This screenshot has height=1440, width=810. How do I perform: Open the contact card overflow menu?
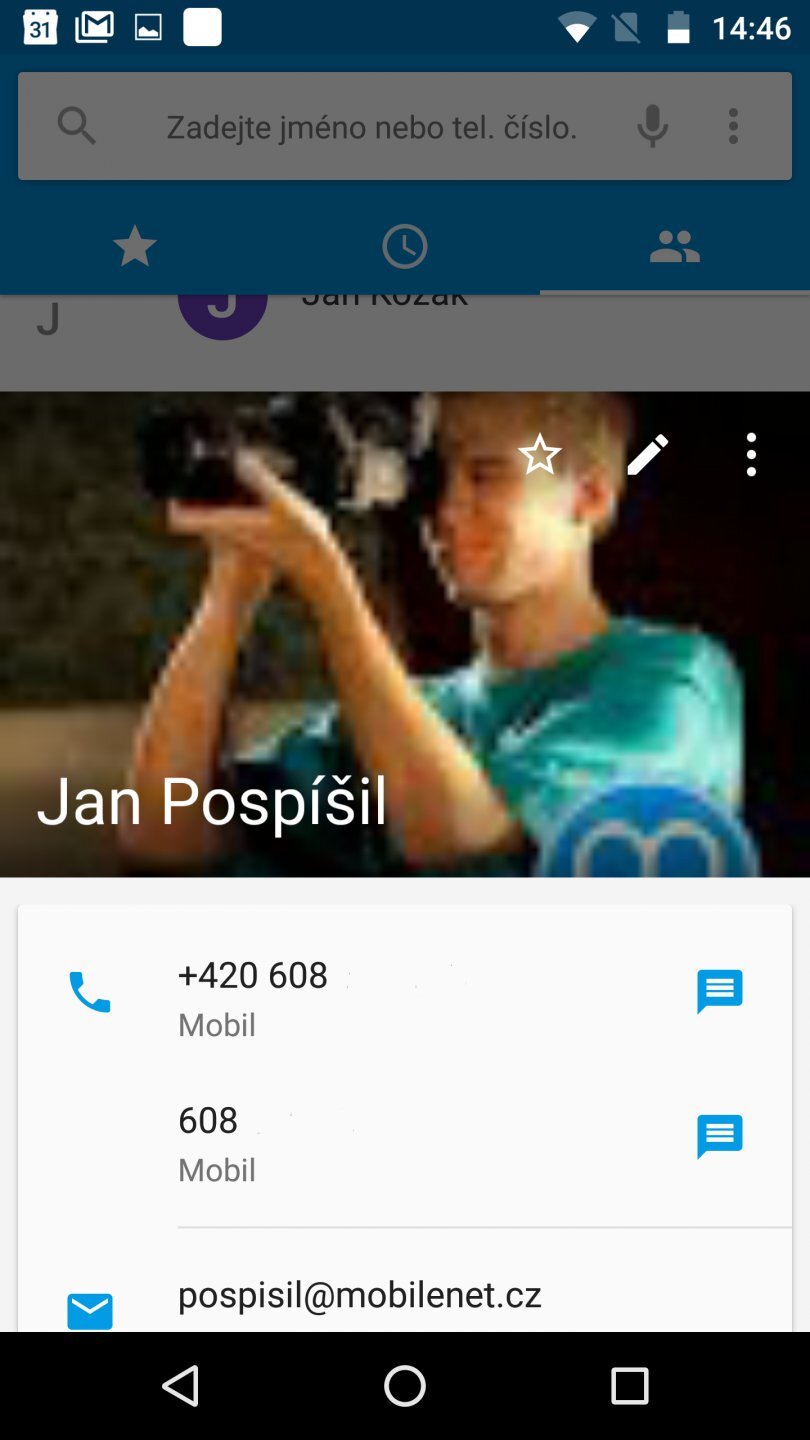[751, 455]
